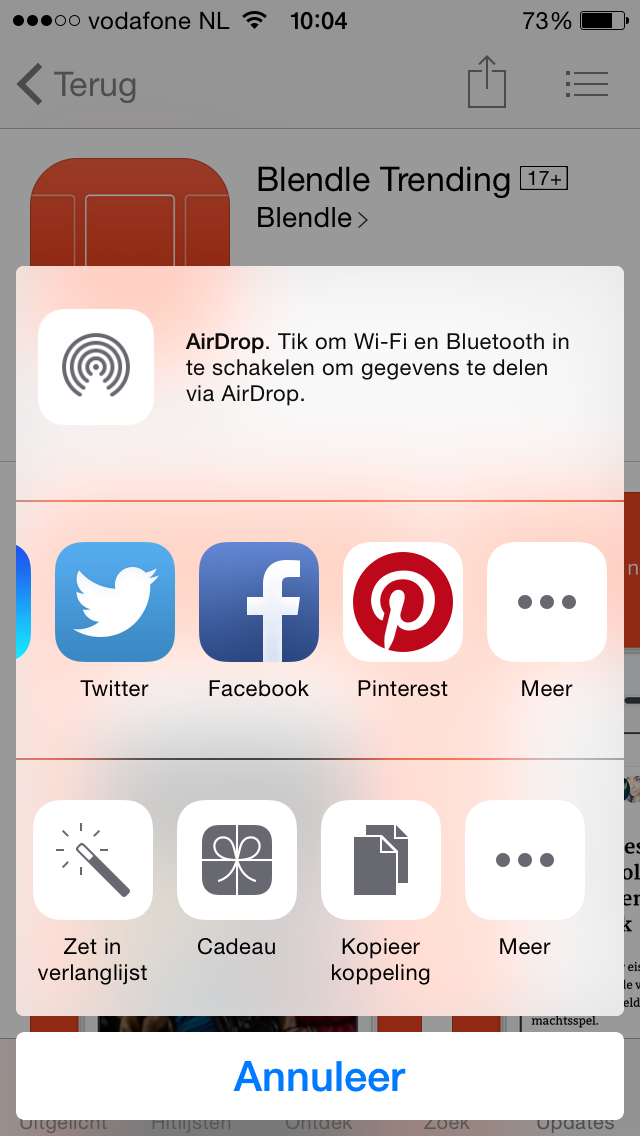Send the app as a Cadeau
This screenshot has width=640, height=1136.
tap(237, 860)
